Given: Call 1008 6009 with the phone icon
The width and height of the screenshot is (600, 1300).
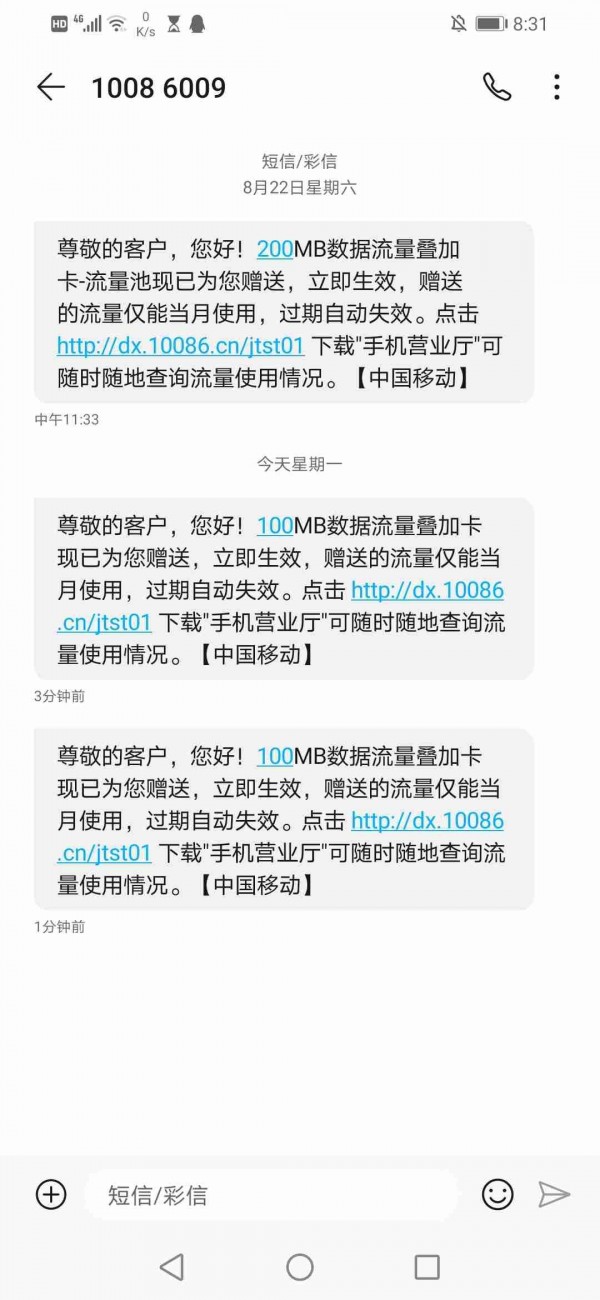Looking at the screenshot, I should [497, 87].
